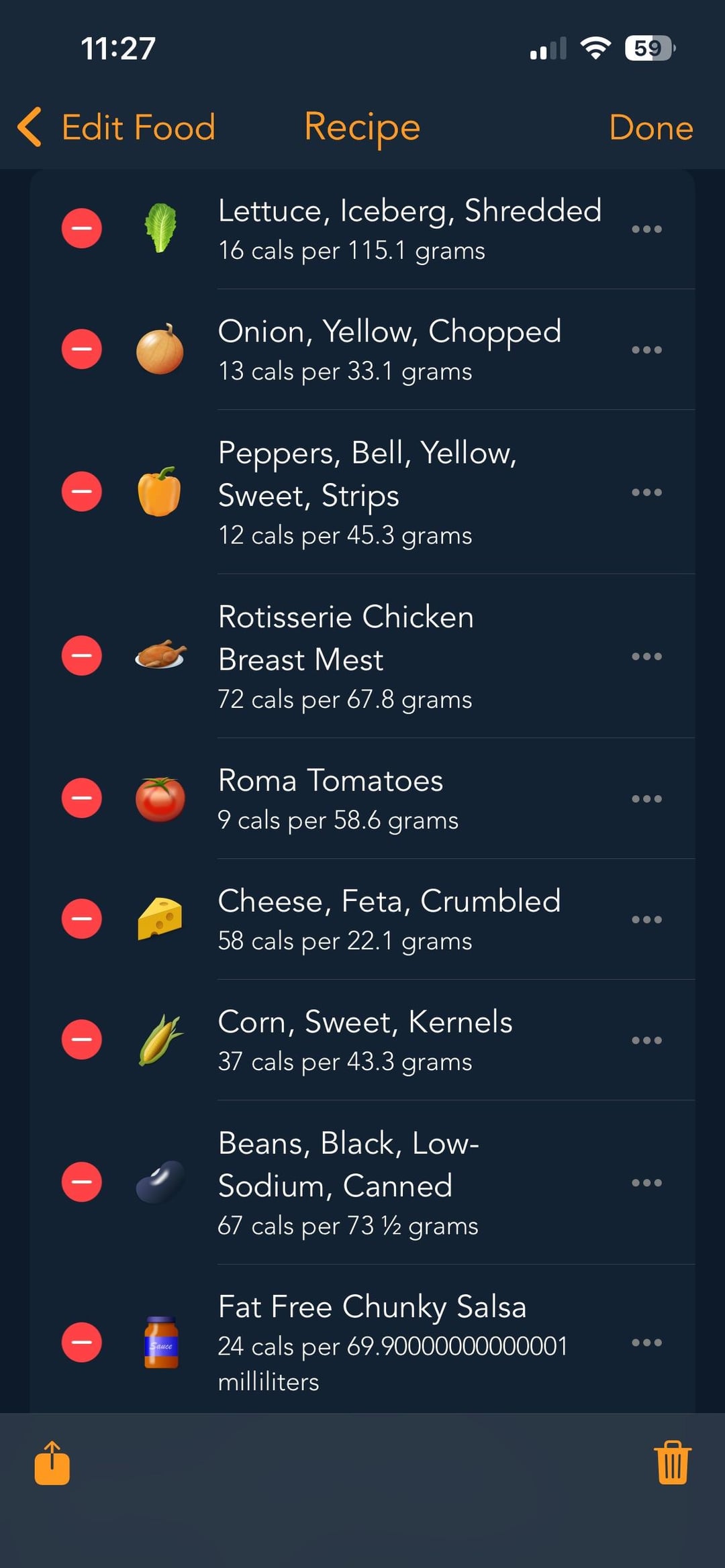This screenshot has height=1568, width=725.
Task: Open options for Fat Free Chunky Salsa
Action: click(646, 1343)
